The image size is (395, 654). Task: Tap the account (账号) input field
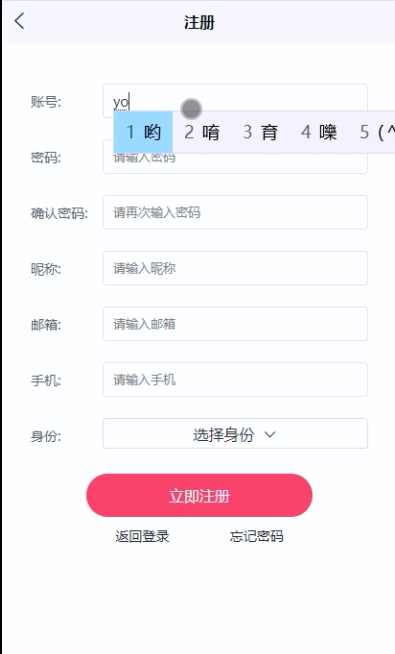235,101
